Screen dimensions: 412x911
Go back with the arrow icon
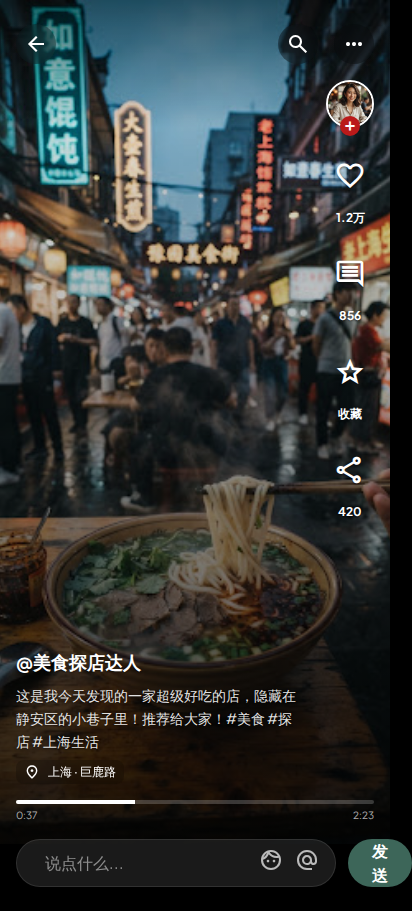pos(36,44)
